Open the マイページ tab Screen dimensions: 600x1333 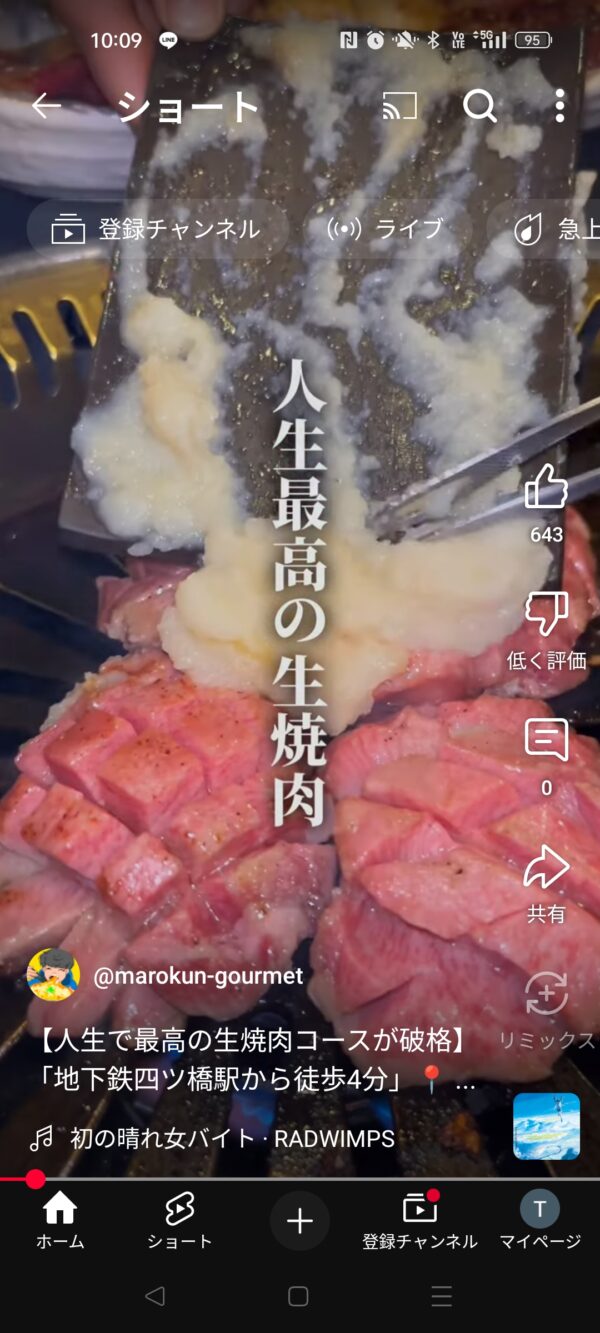pyautogui.click(x=540, y=1220)
